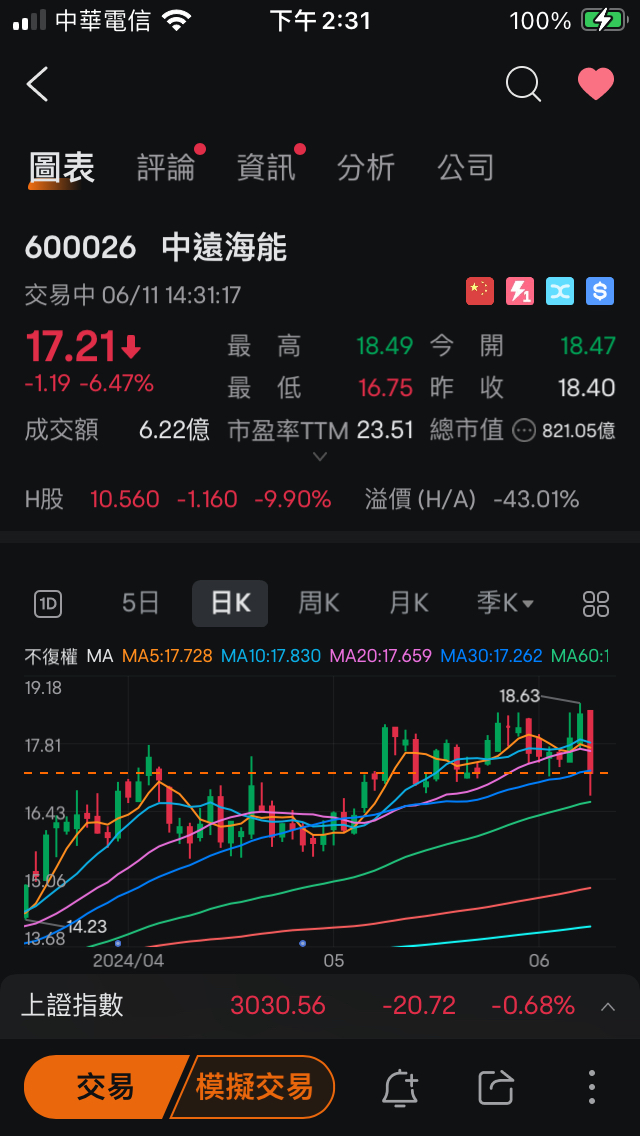Screen dimensions: 640x1136
Task: Expand more stock details chevron
Action: click(x=320, y=457)
